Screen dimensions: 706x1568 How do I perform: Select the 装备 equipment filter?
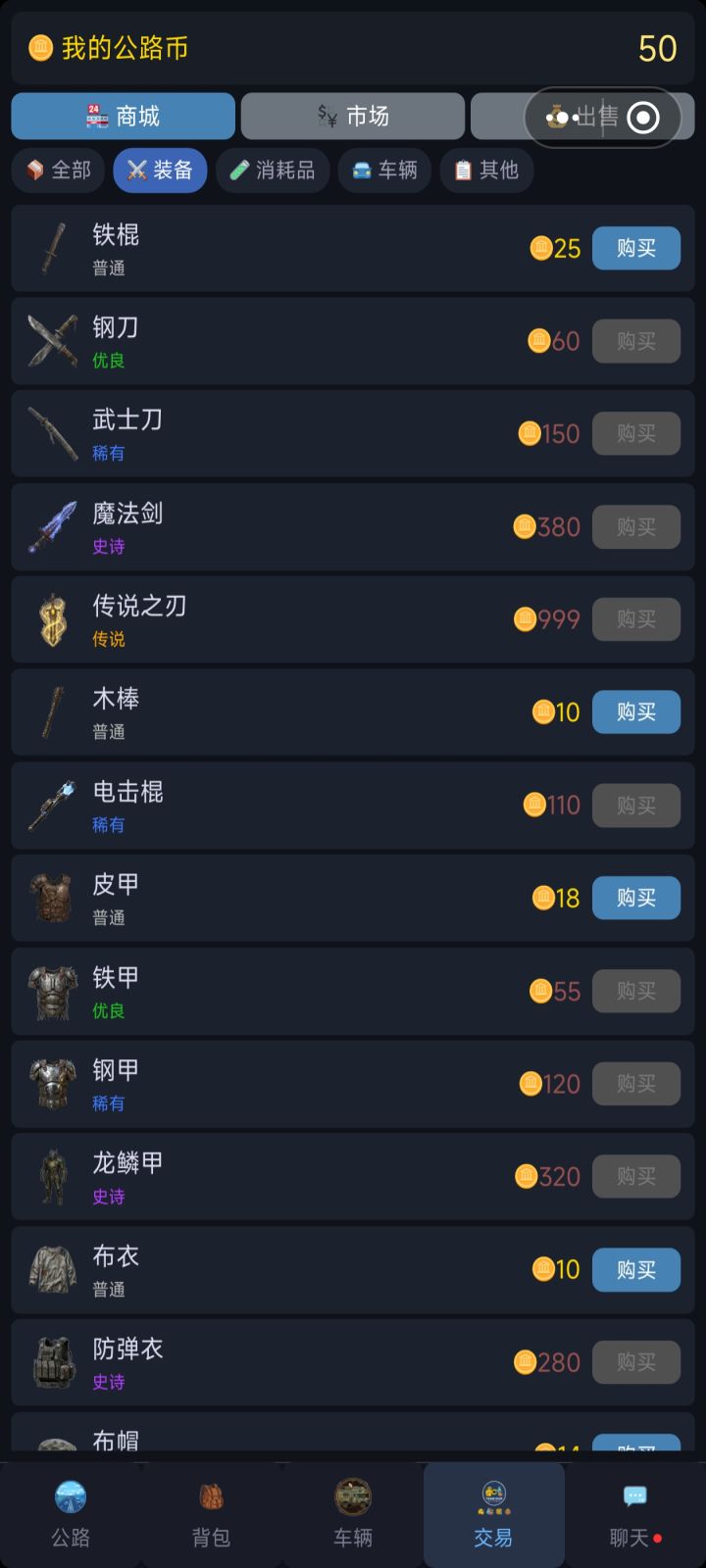point(159,170)
